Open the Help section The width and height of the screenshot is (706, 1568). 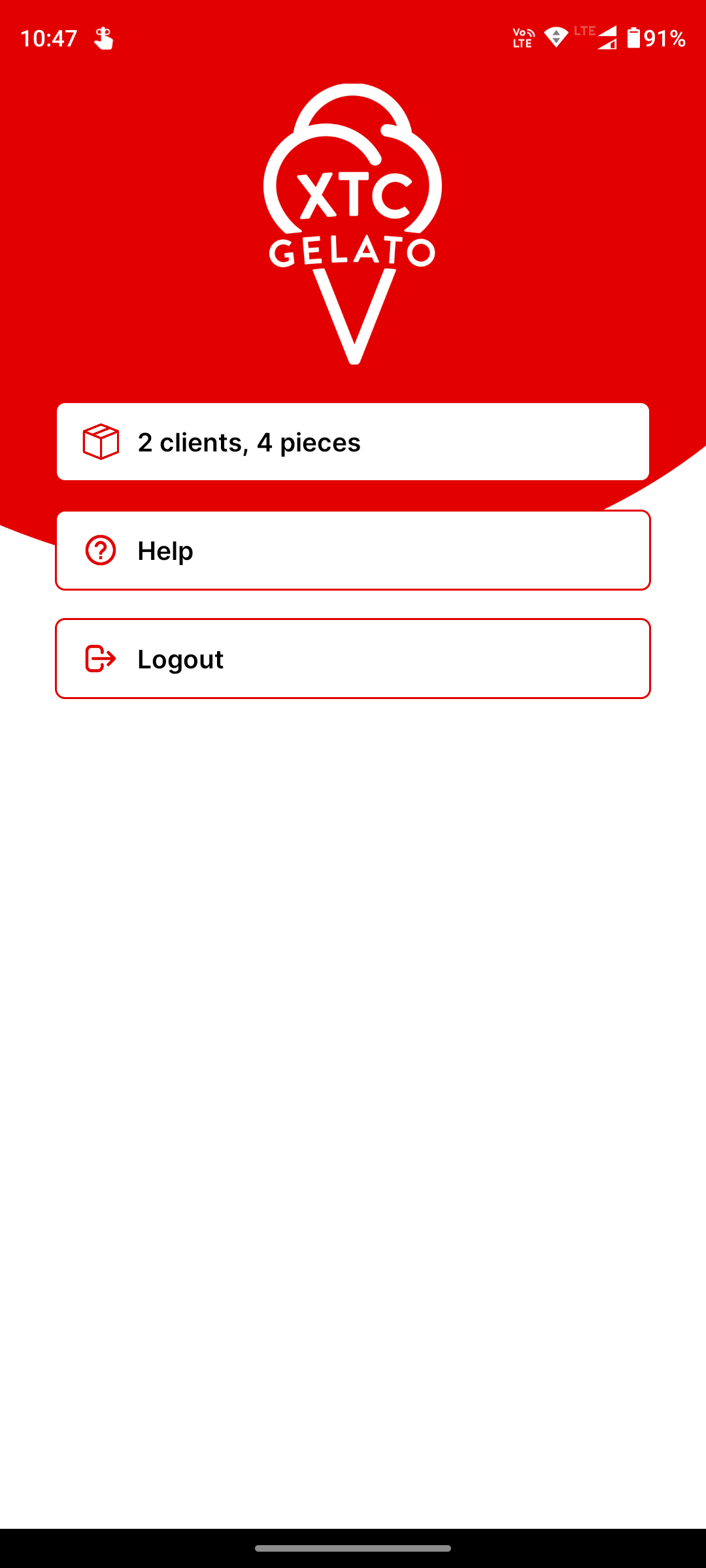(353, 551)
